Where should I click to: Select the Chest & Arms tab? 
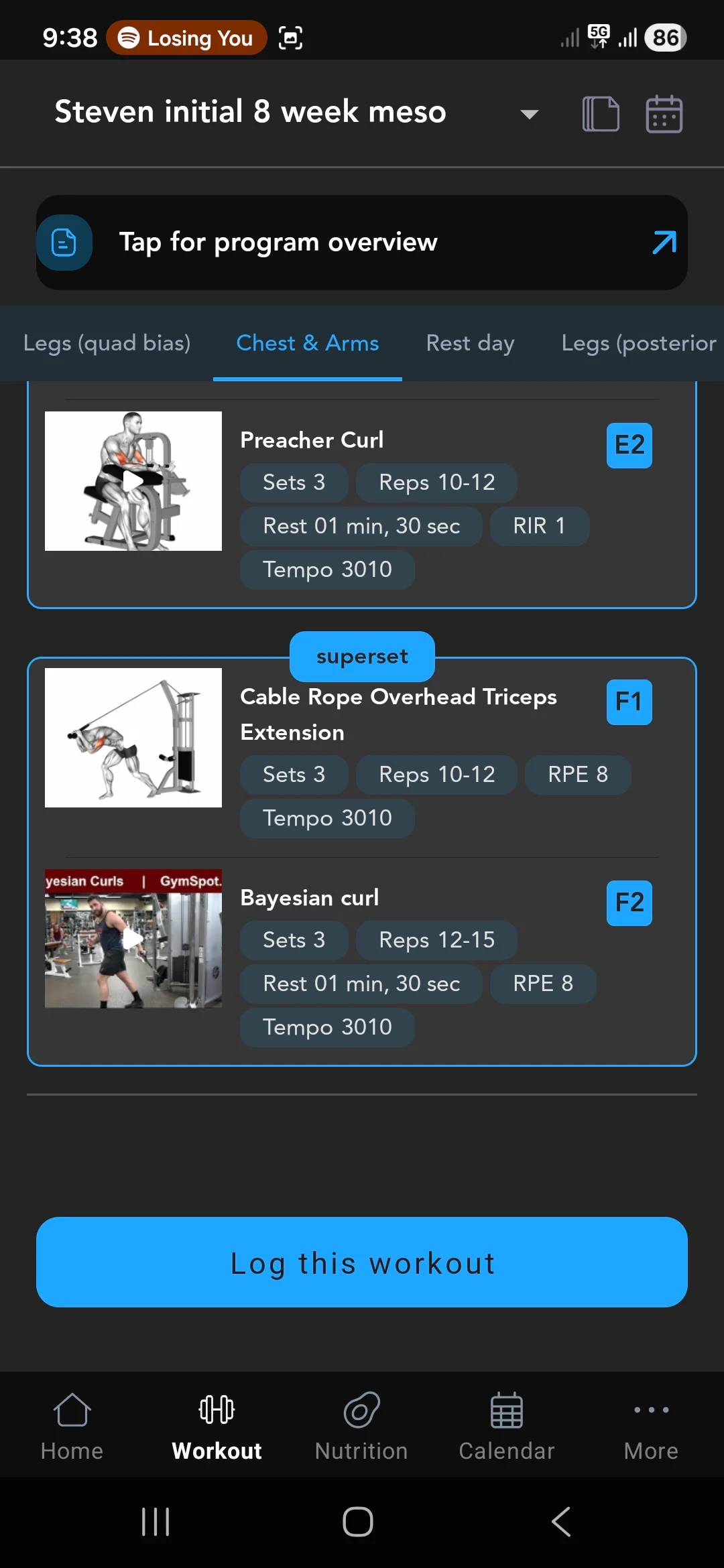[x=308, y=343]
